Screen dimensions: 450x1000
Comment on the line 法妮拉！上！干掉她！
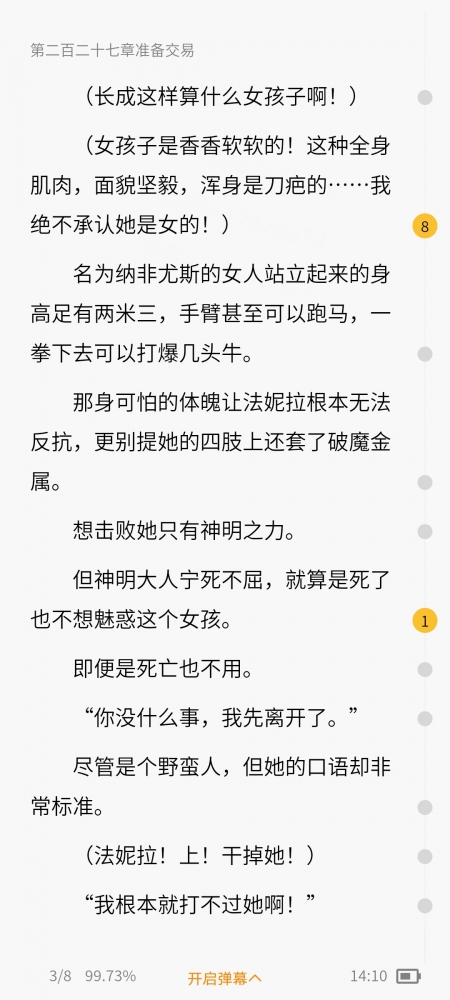[x=425, y=857]
